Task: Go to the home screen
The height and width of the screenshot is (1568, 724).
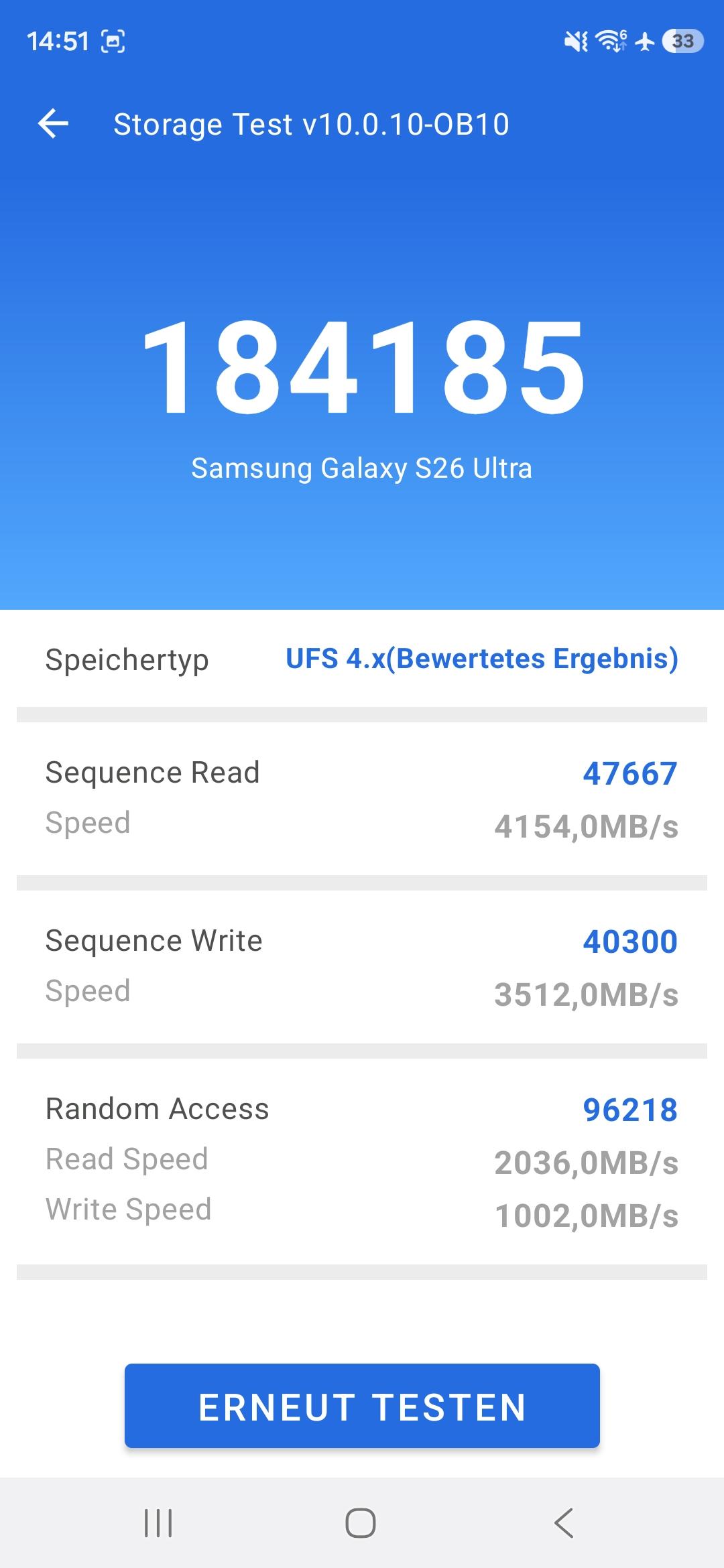Action: 361,1522
